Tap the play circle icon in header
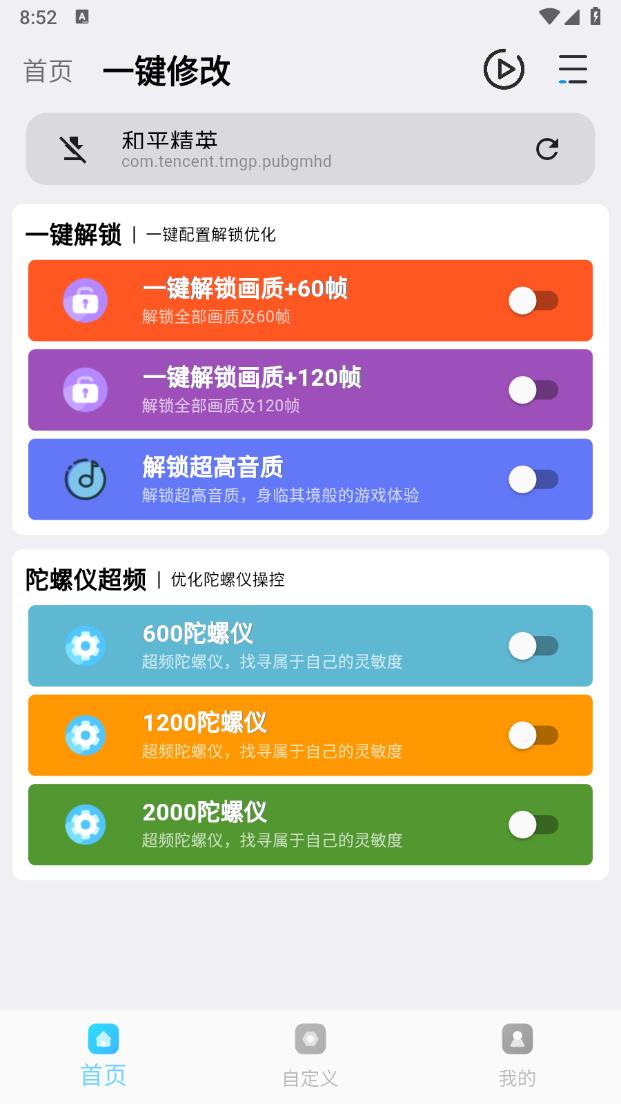 [x=503, y=69]
